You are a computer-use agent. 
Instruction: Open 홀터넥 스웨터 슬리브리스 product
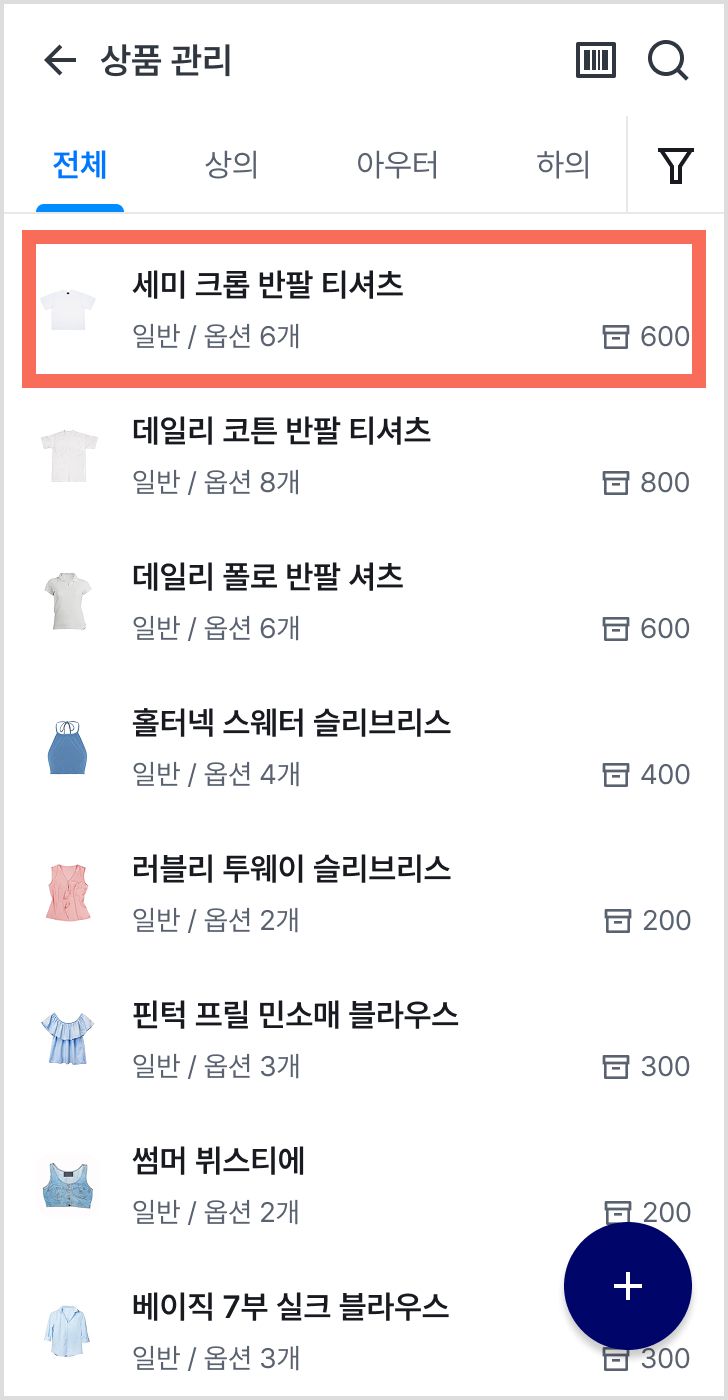[x=364, y=748]
